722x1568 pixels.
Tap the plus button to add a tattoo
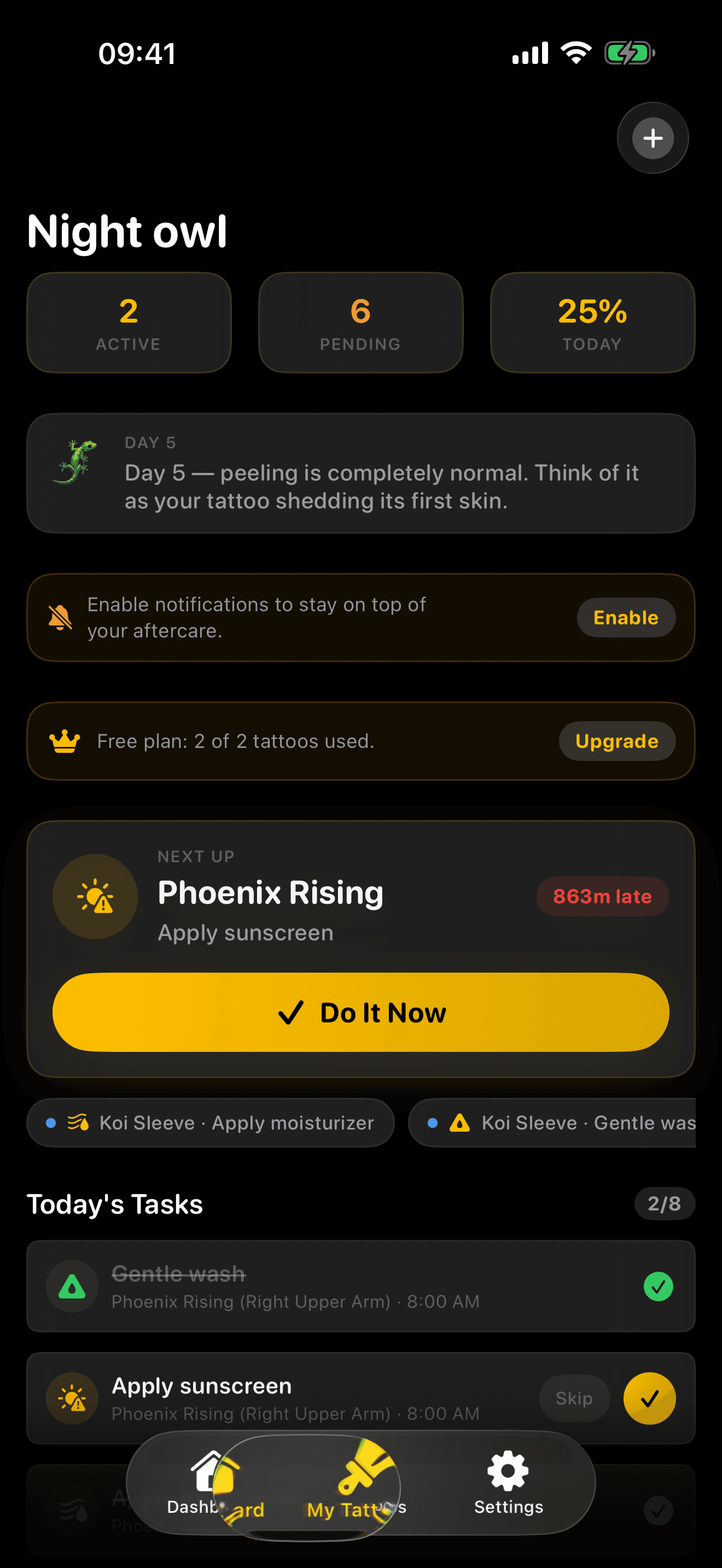click(x=653, y=138)
